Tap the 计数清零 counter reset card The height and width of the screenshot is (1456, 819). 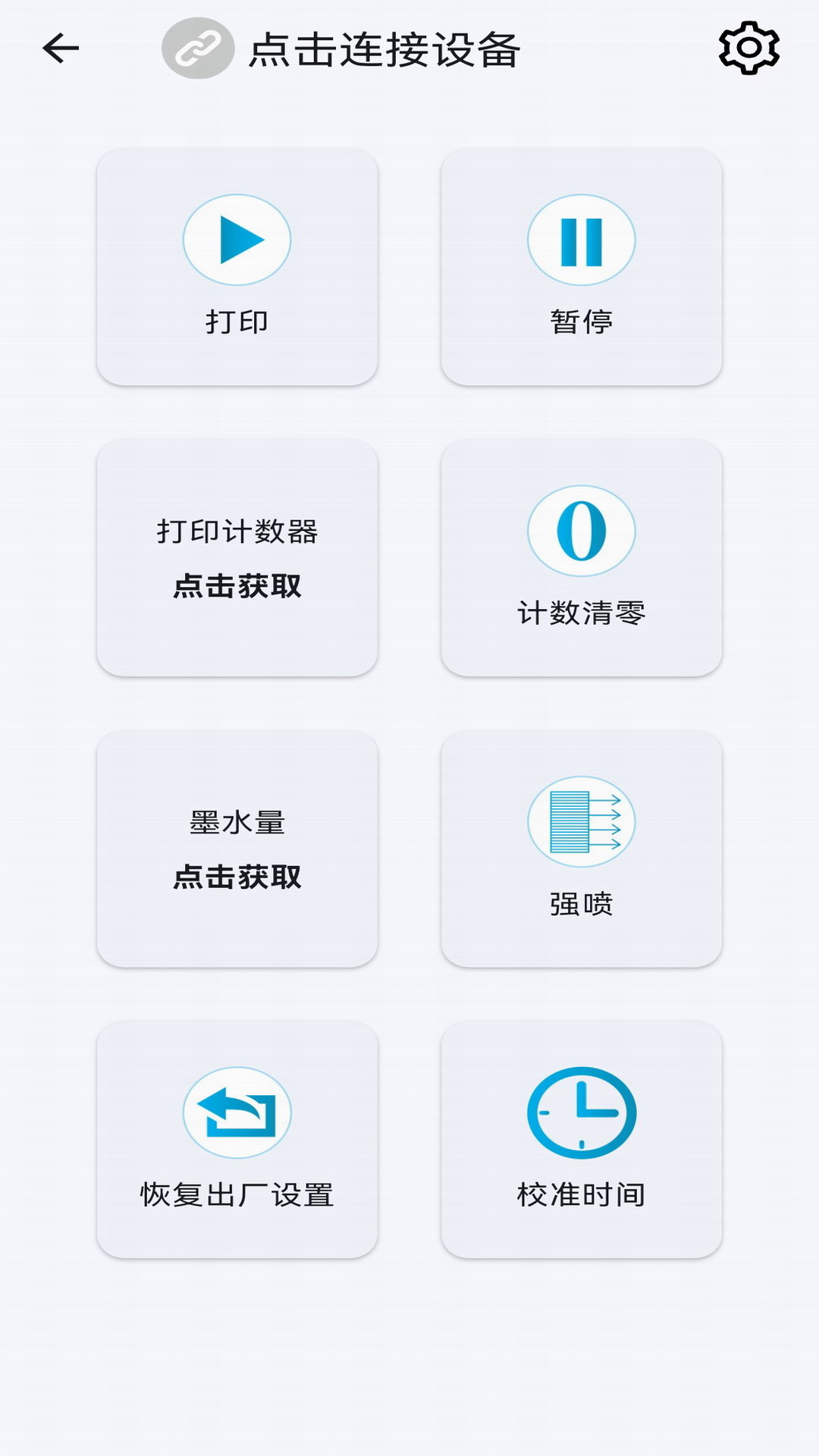pyautogui.click(x=581, y=557)
